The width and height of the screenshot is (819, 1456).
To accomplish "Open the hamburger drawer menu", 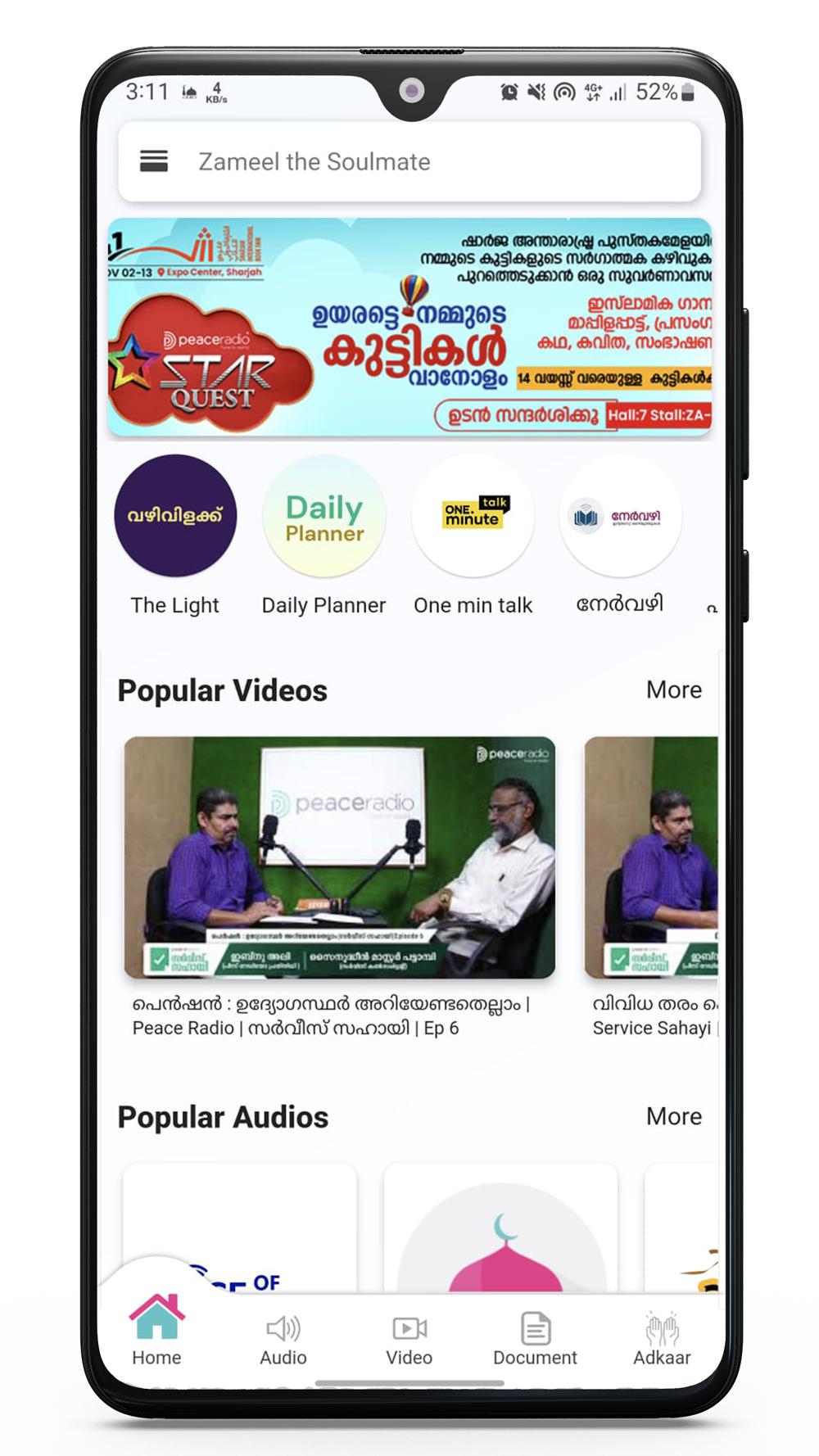I will coord(154,161).
